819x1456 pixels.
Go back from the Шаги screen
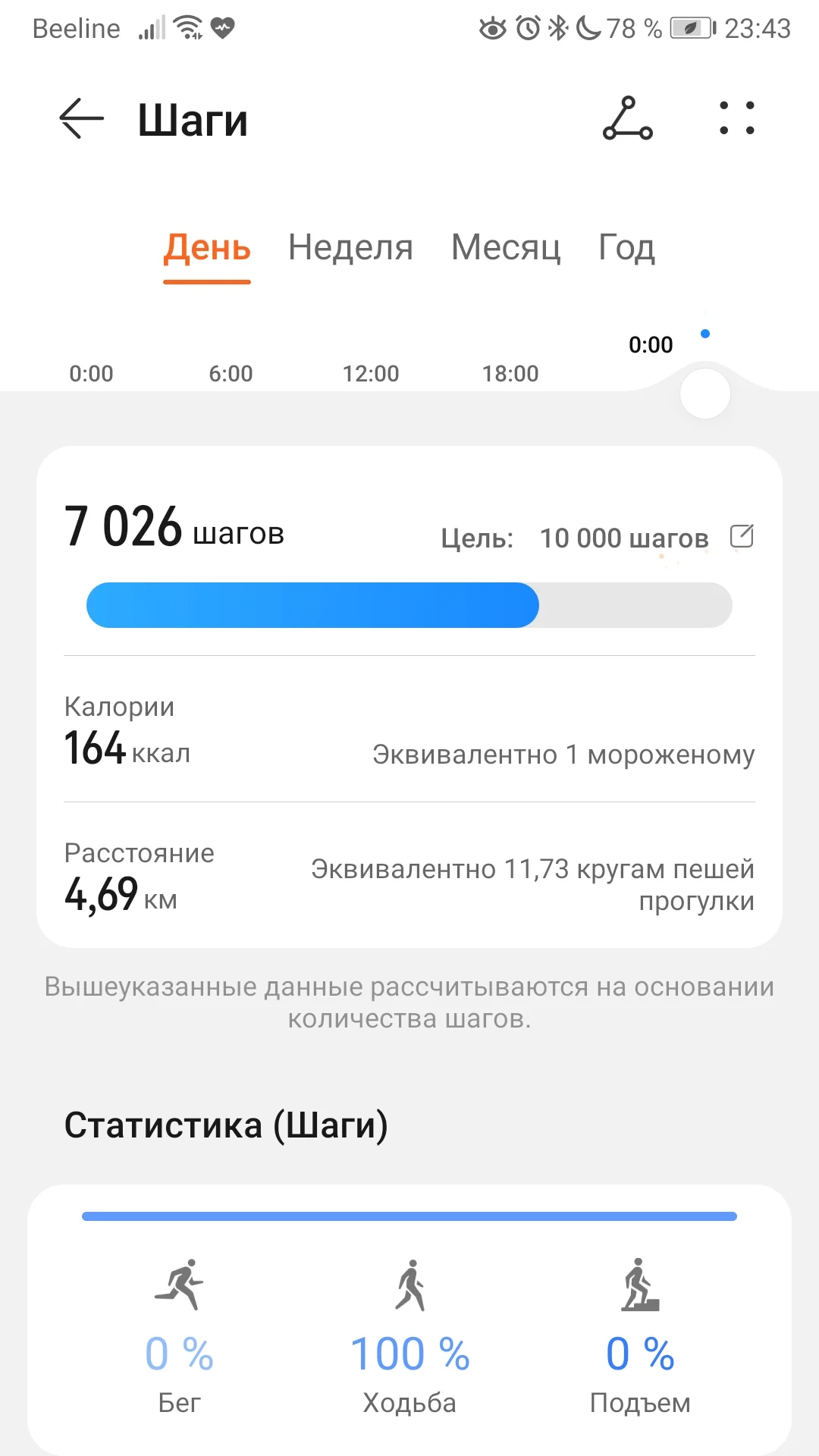(81, 119)
